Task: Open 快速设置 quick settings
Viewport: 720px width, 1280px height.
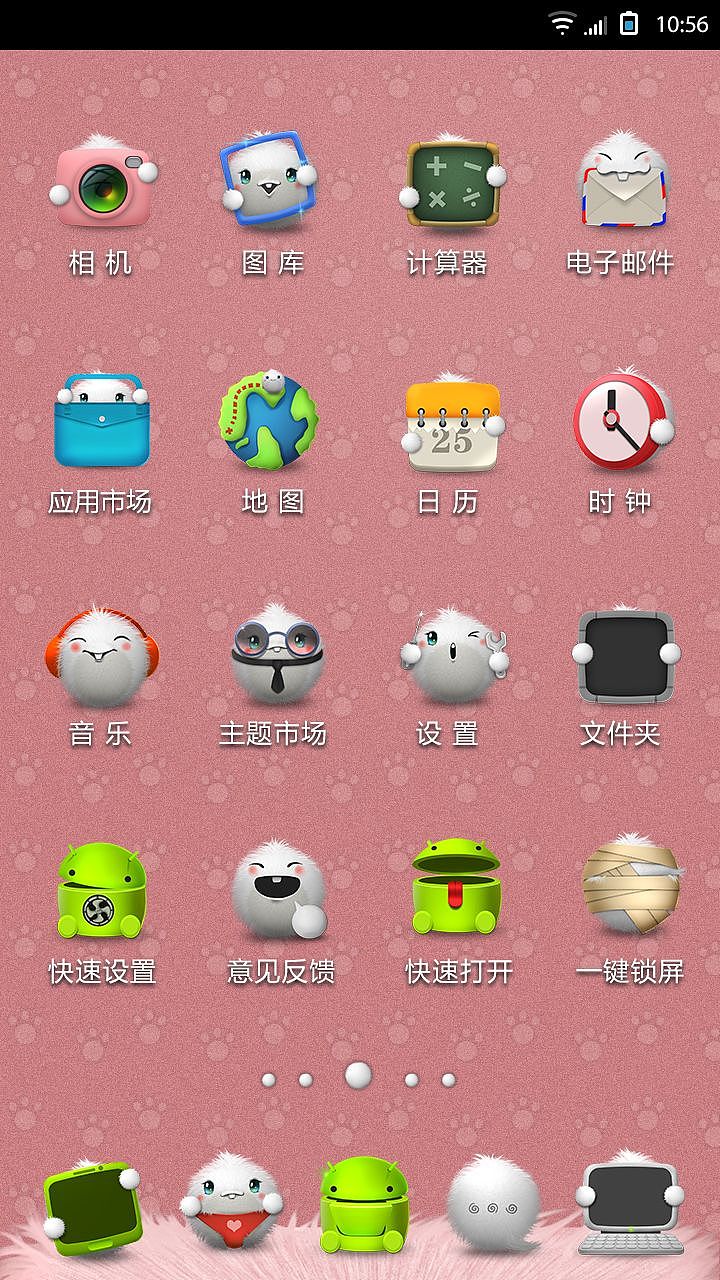Action: point(101,890)
